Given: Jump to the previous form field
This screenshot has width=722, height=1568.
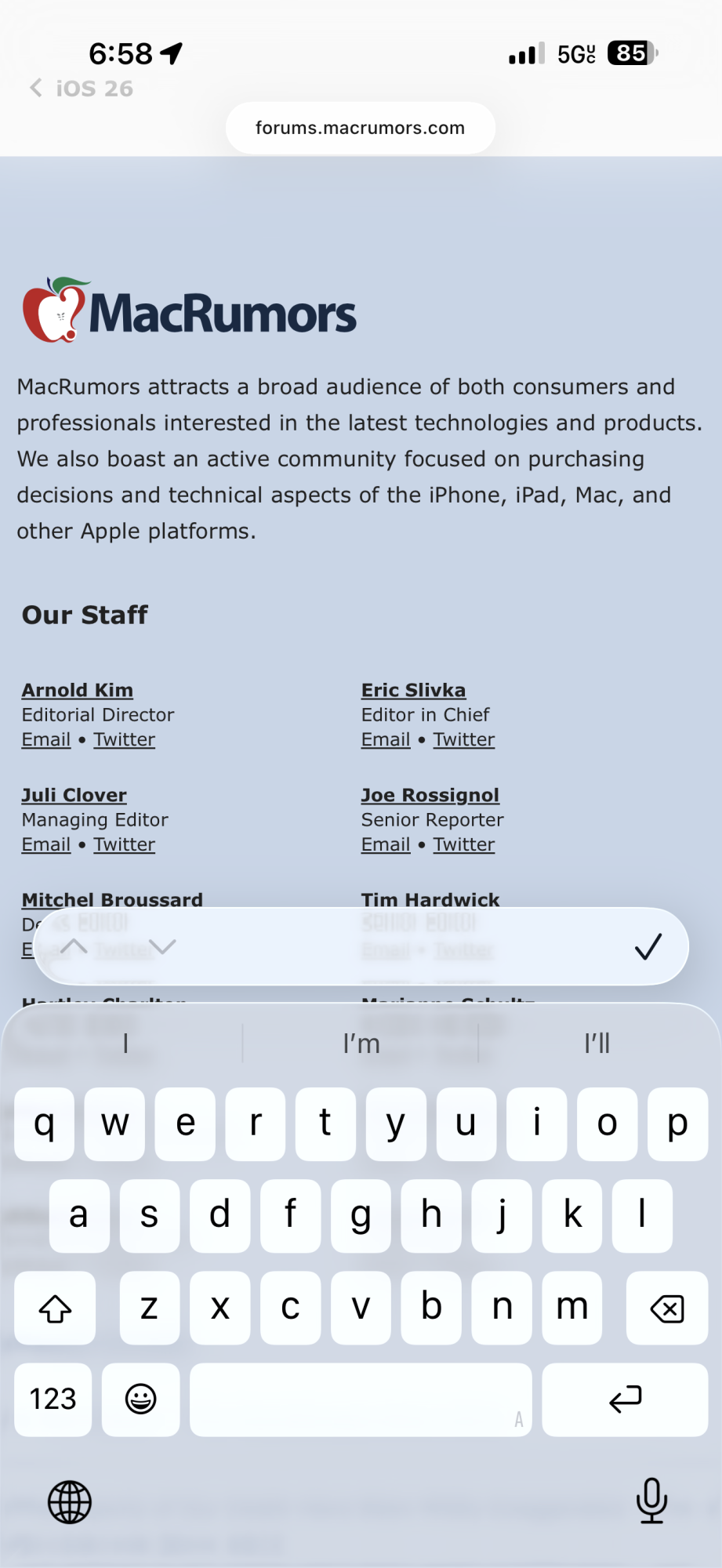Looking at the screenshot, I should pyautogui.click(x=74, y=946).
